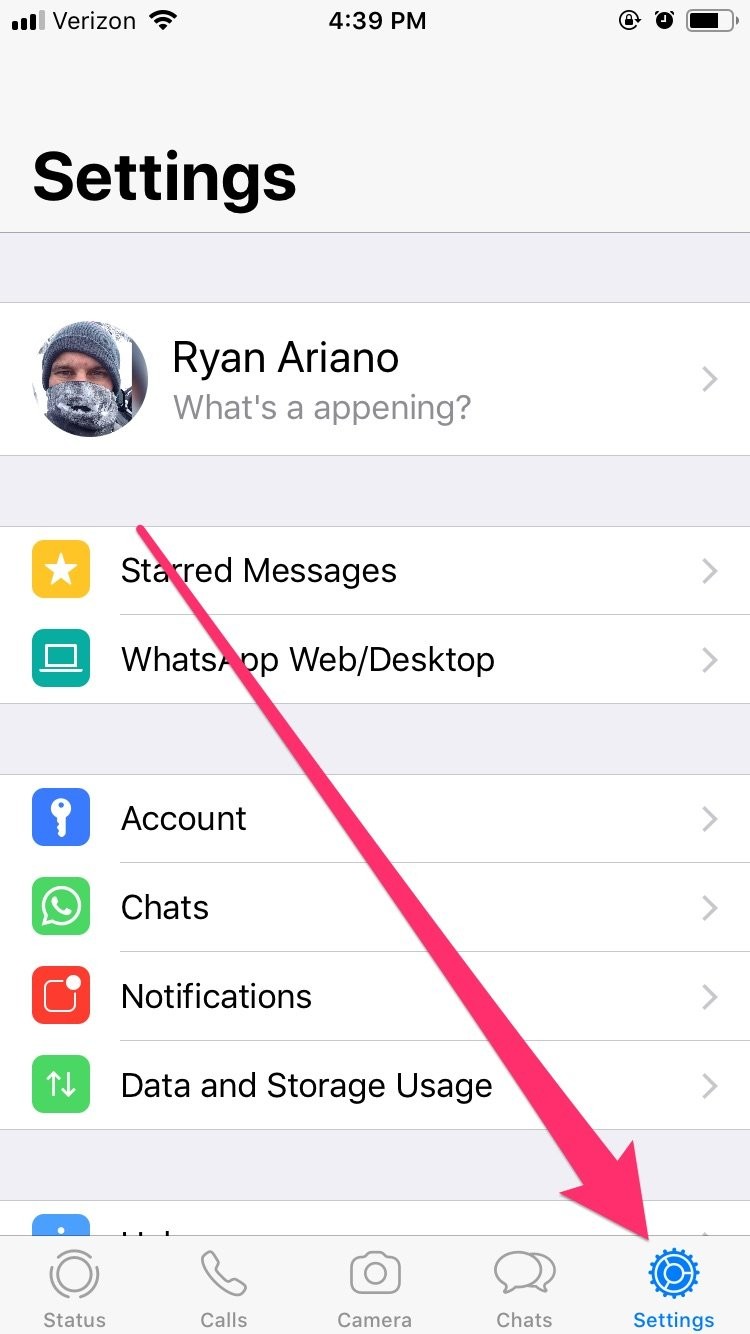Click the WhatsApp Web/Desktop laptop icon
750x1334 pixels.
click(61, 658)
